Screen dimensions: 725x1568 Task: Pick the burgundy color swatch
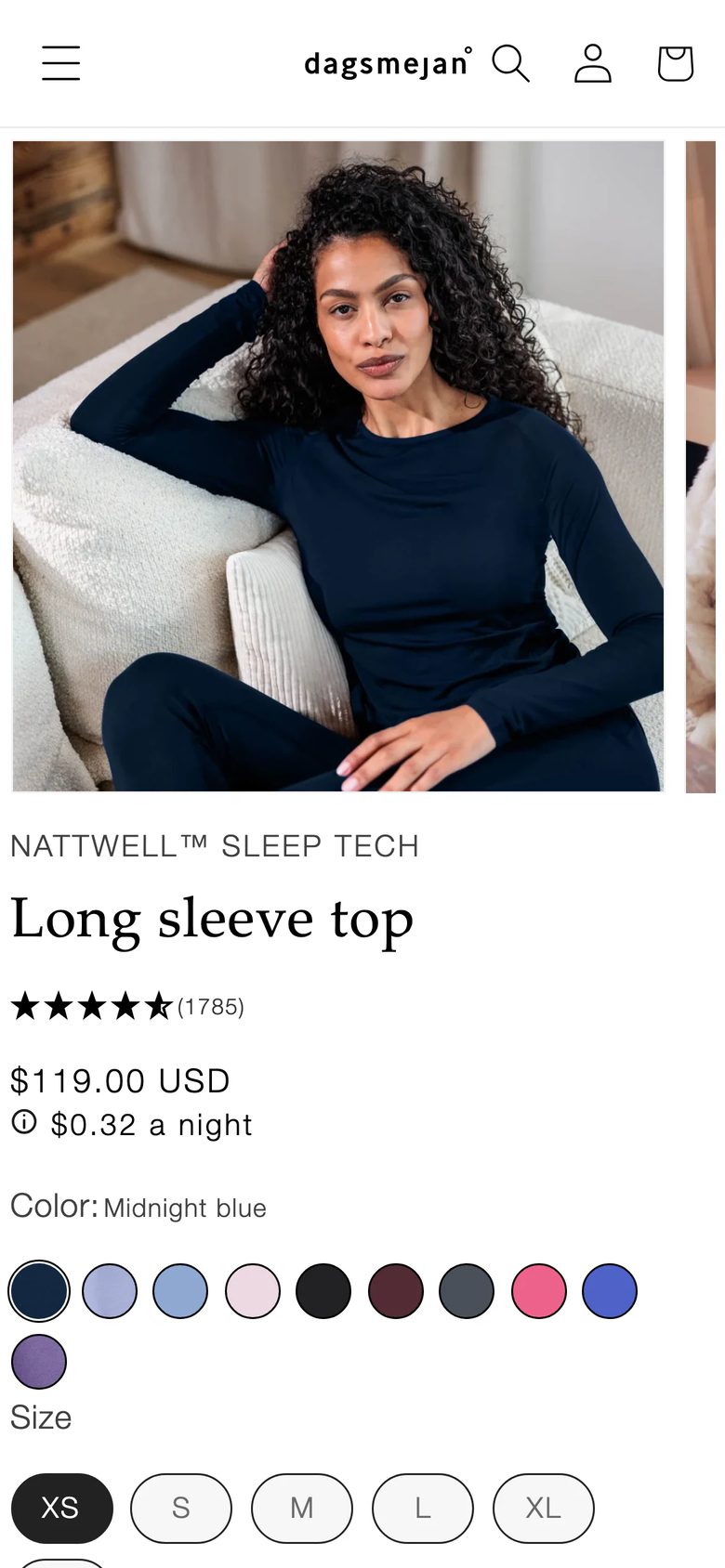(x=396, y=1291)
